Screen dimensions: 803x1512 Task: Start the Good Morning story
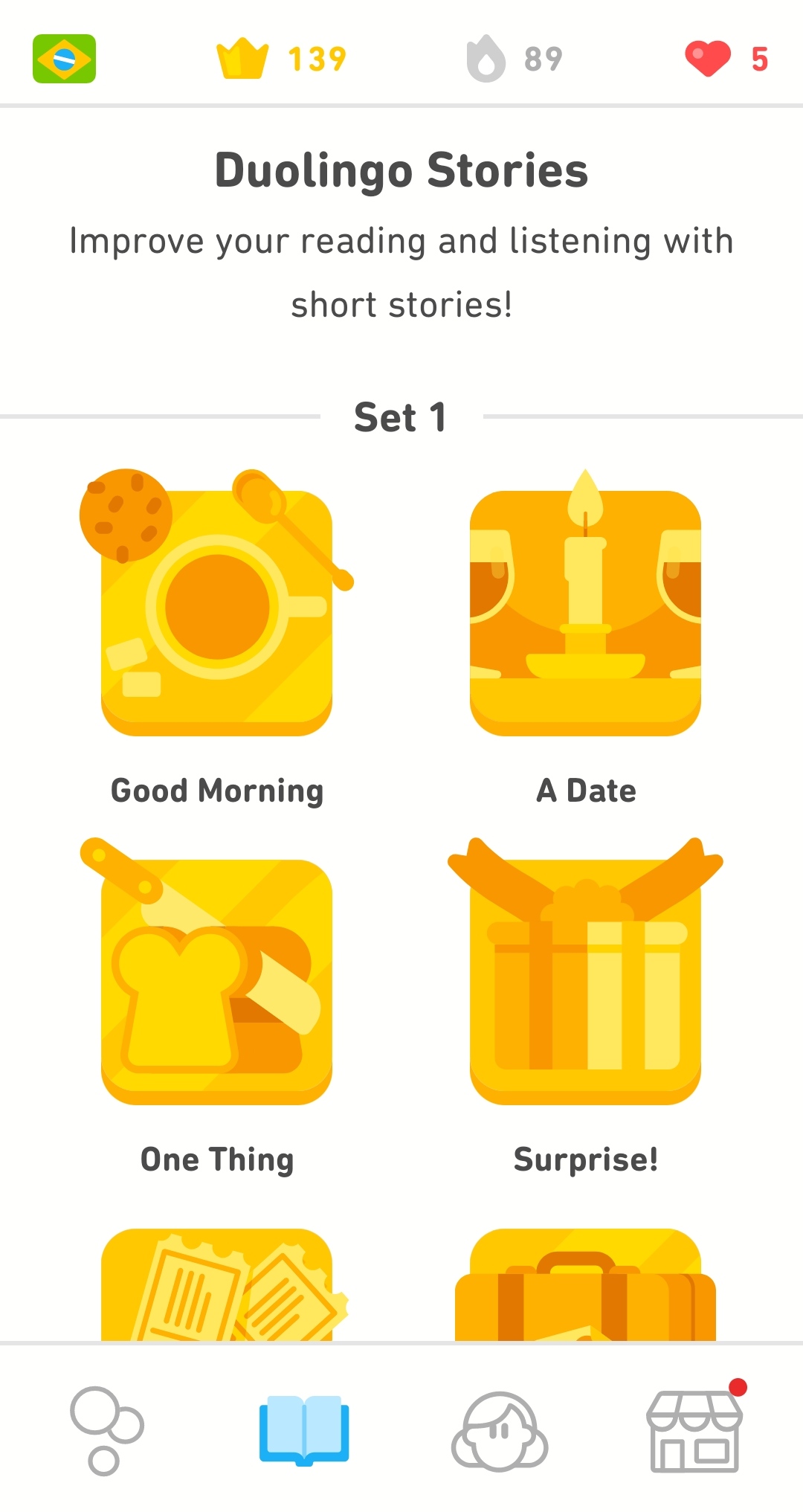point(216,611)
